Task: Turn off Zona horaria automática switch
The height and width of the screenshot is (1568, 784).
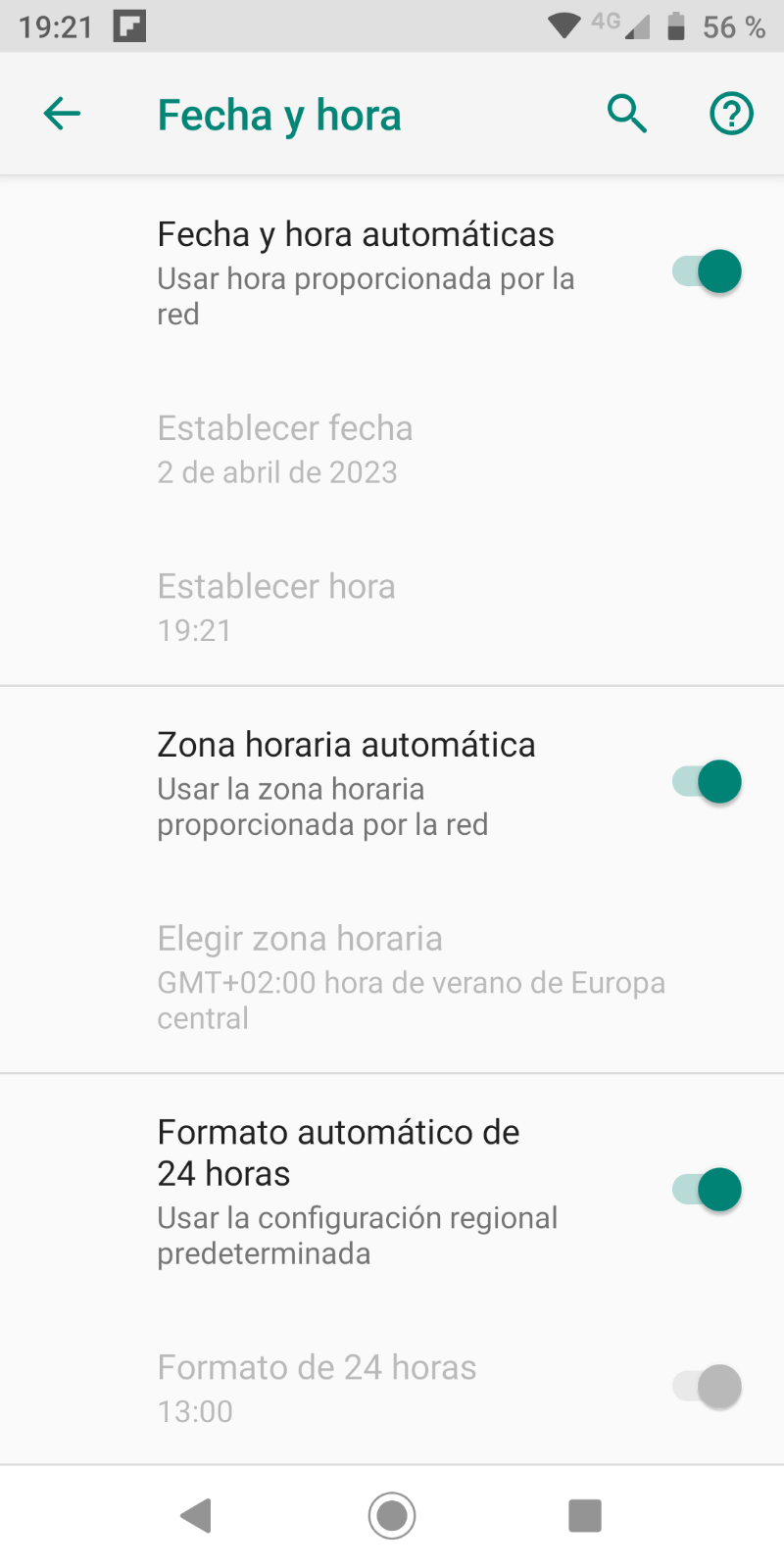Action: coord(707,782)
